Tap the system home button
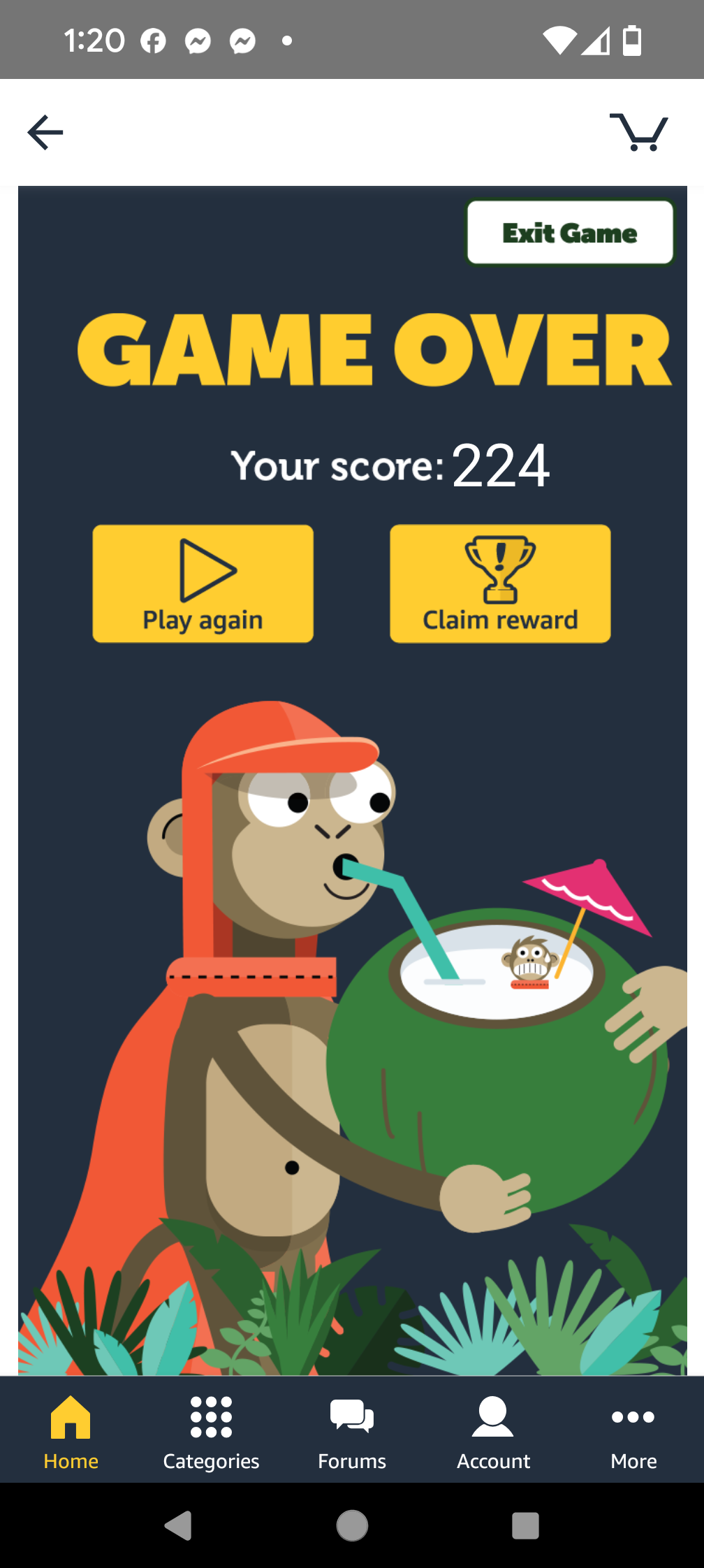Viewport: 704px width, 1568px height. 352,1525
